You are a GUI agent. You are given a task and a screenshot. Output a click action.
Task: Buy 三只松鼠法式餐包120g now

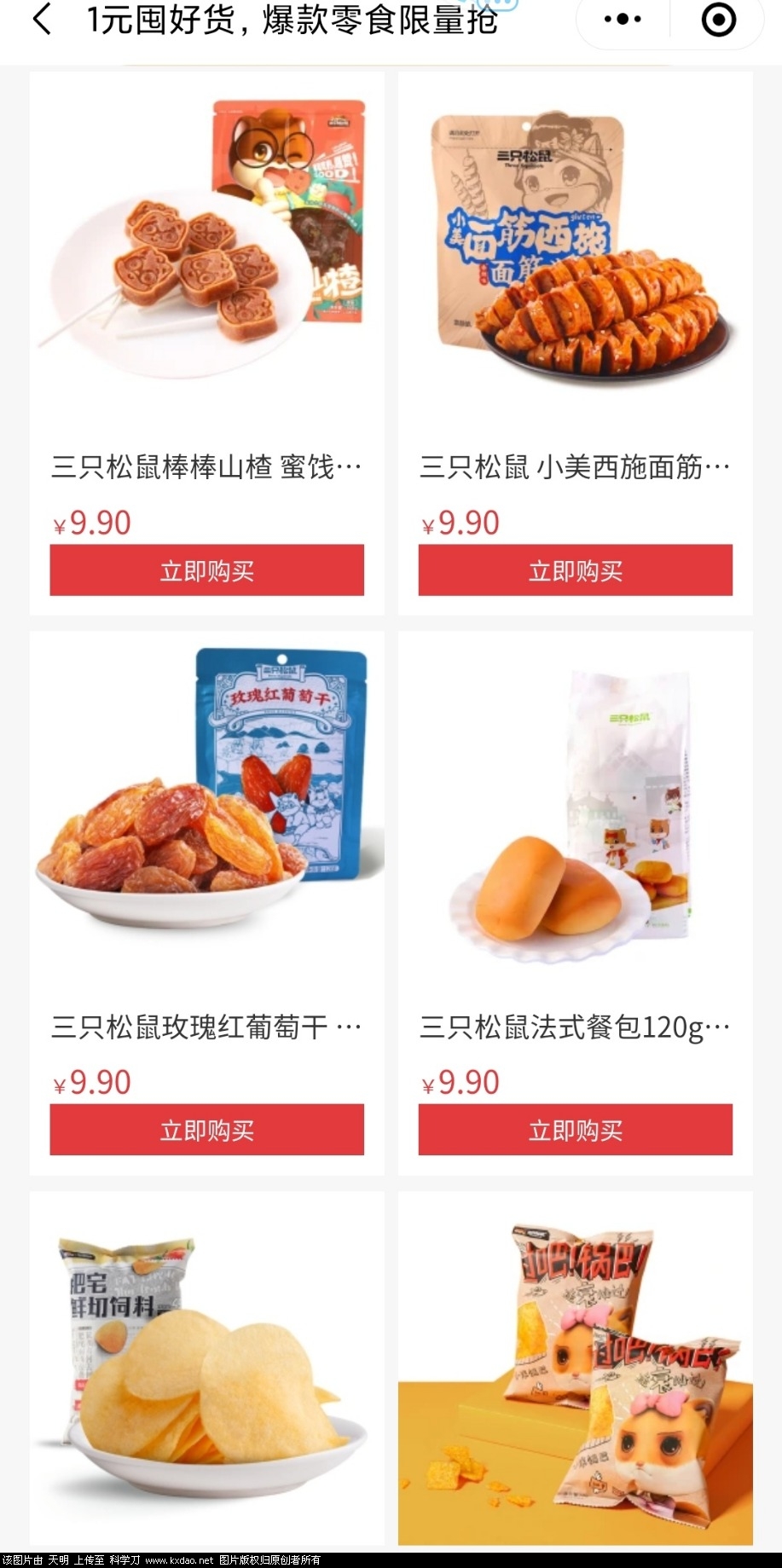click(575, 1130)
